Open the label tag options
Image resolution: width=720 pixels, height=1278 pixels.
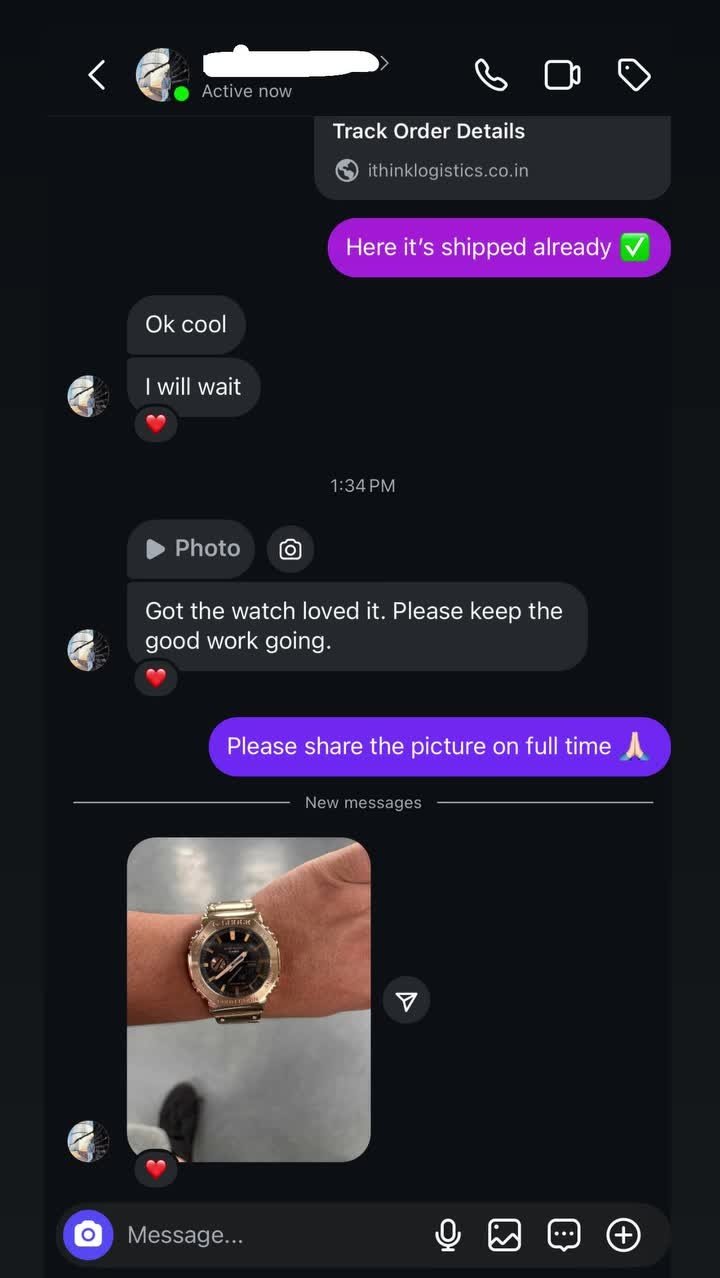[634, 75]
